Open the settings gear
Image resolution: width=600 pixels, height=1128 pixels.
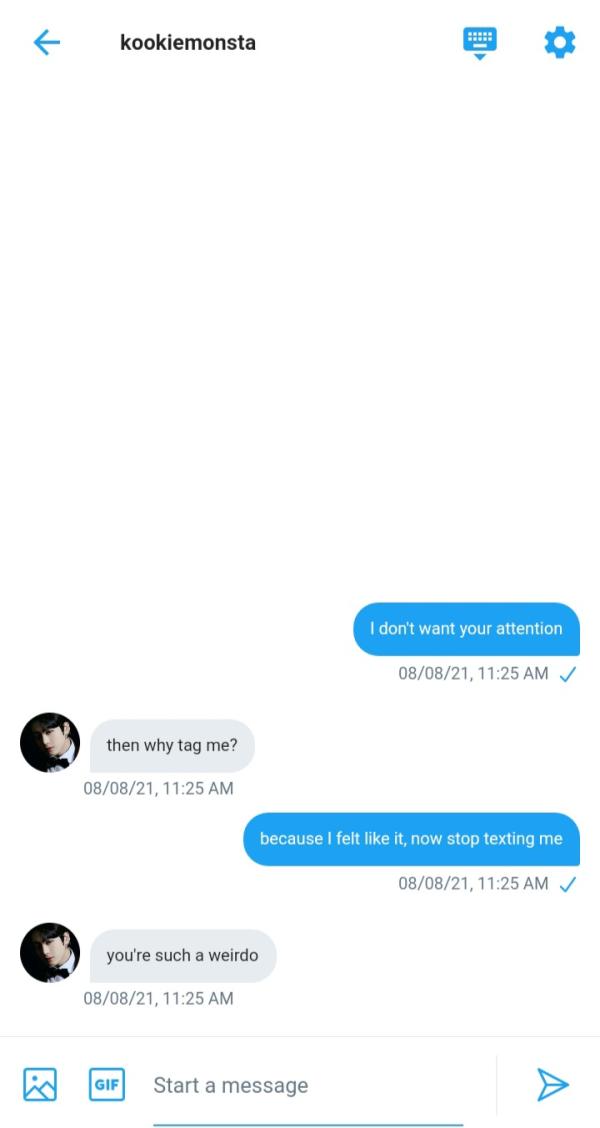click(x=559, y=42)
